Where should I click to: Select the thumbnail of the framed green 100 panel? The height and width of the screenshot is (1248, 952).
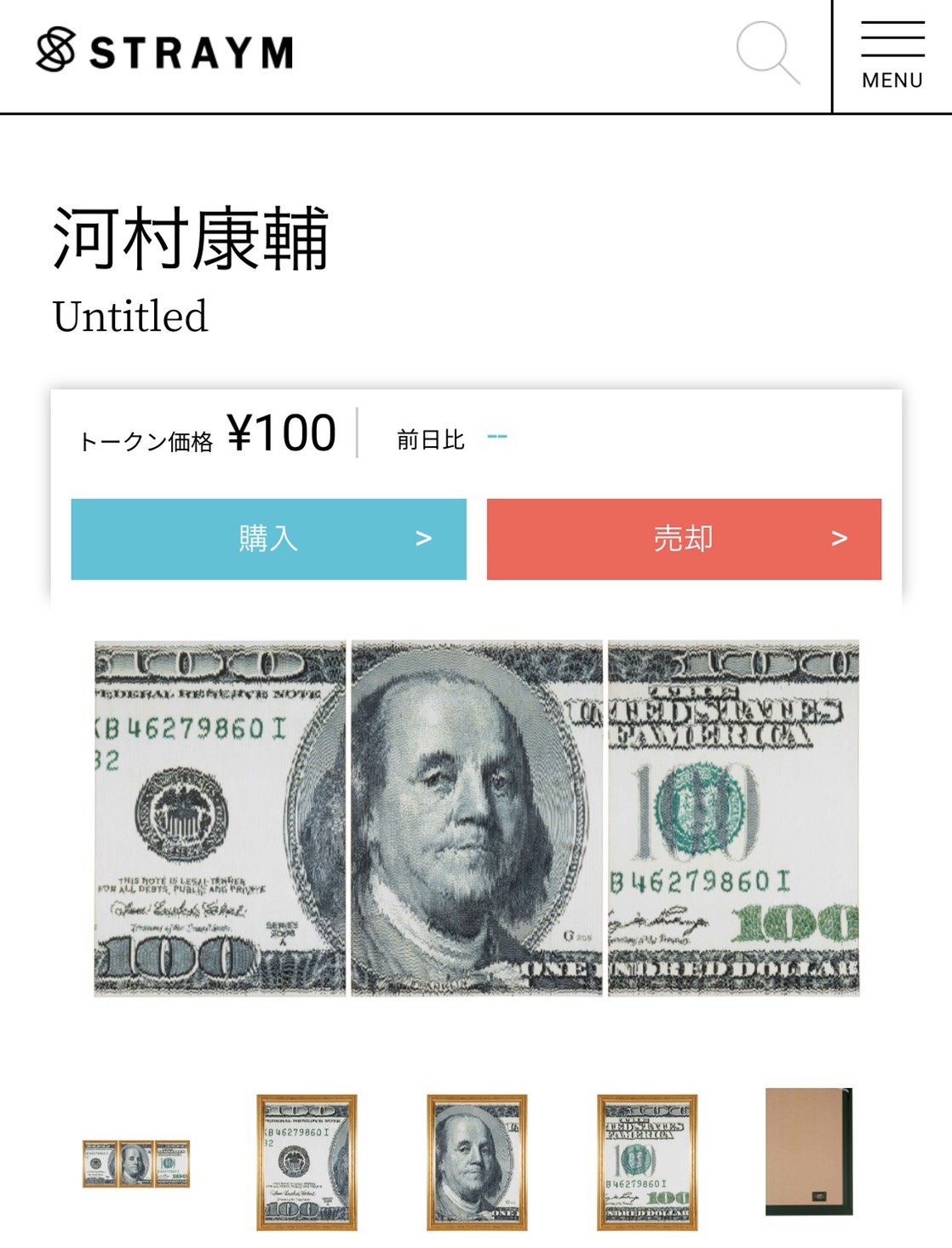[647, 1162]
